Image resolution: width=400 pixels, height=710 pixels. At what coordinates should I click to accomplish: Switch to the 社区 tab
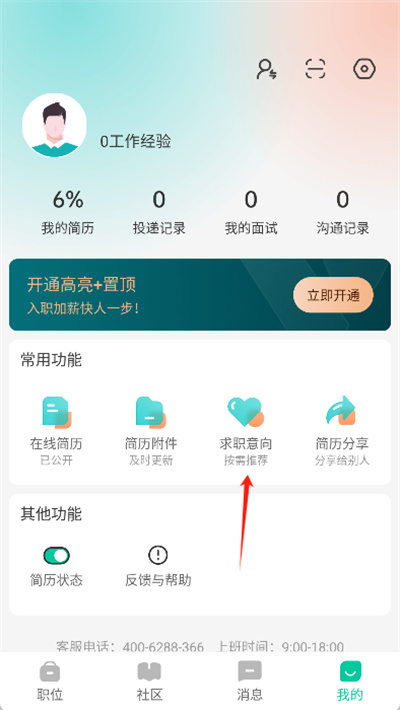149,681
